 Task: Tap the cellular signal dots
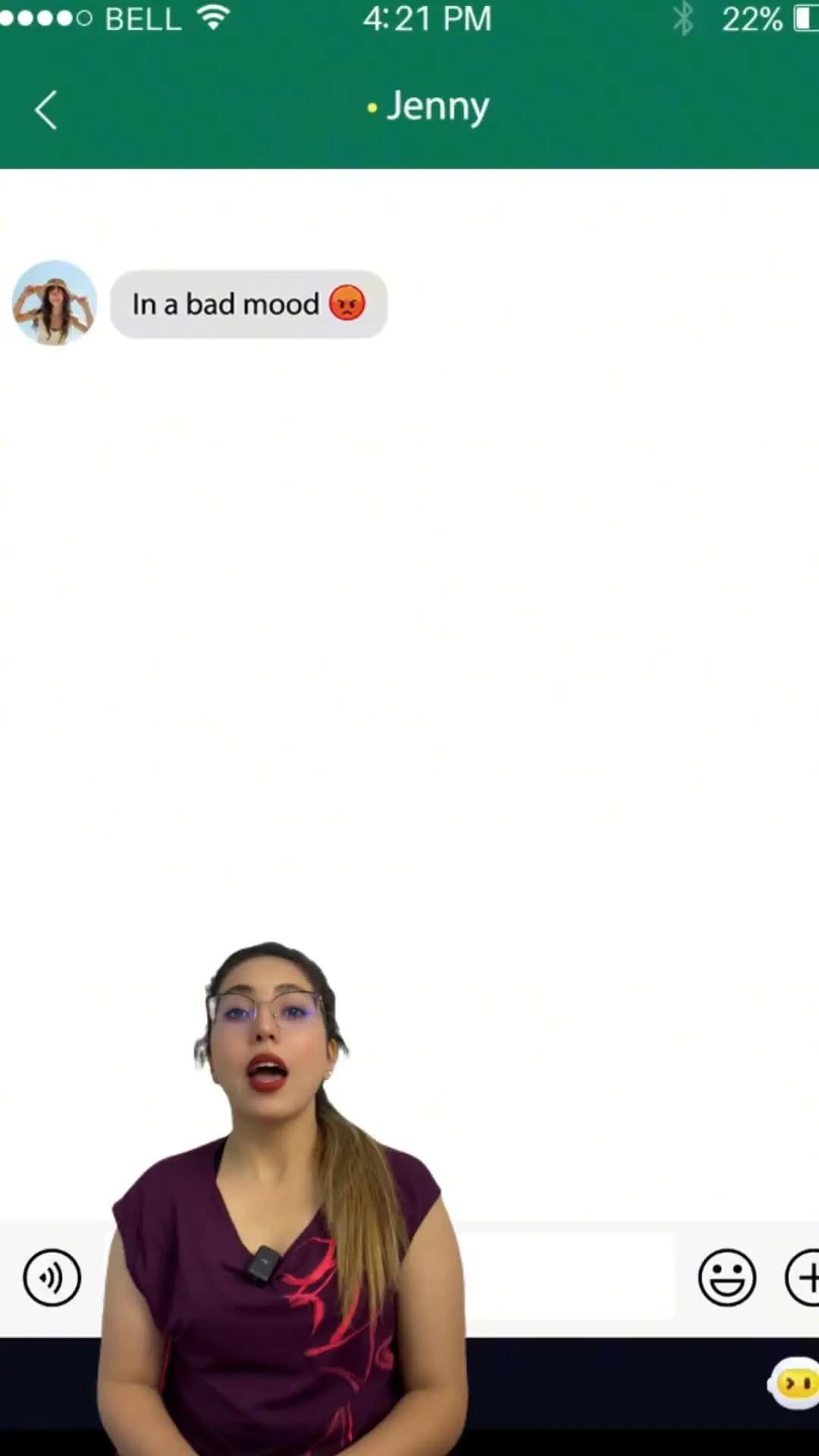[47, 18]
